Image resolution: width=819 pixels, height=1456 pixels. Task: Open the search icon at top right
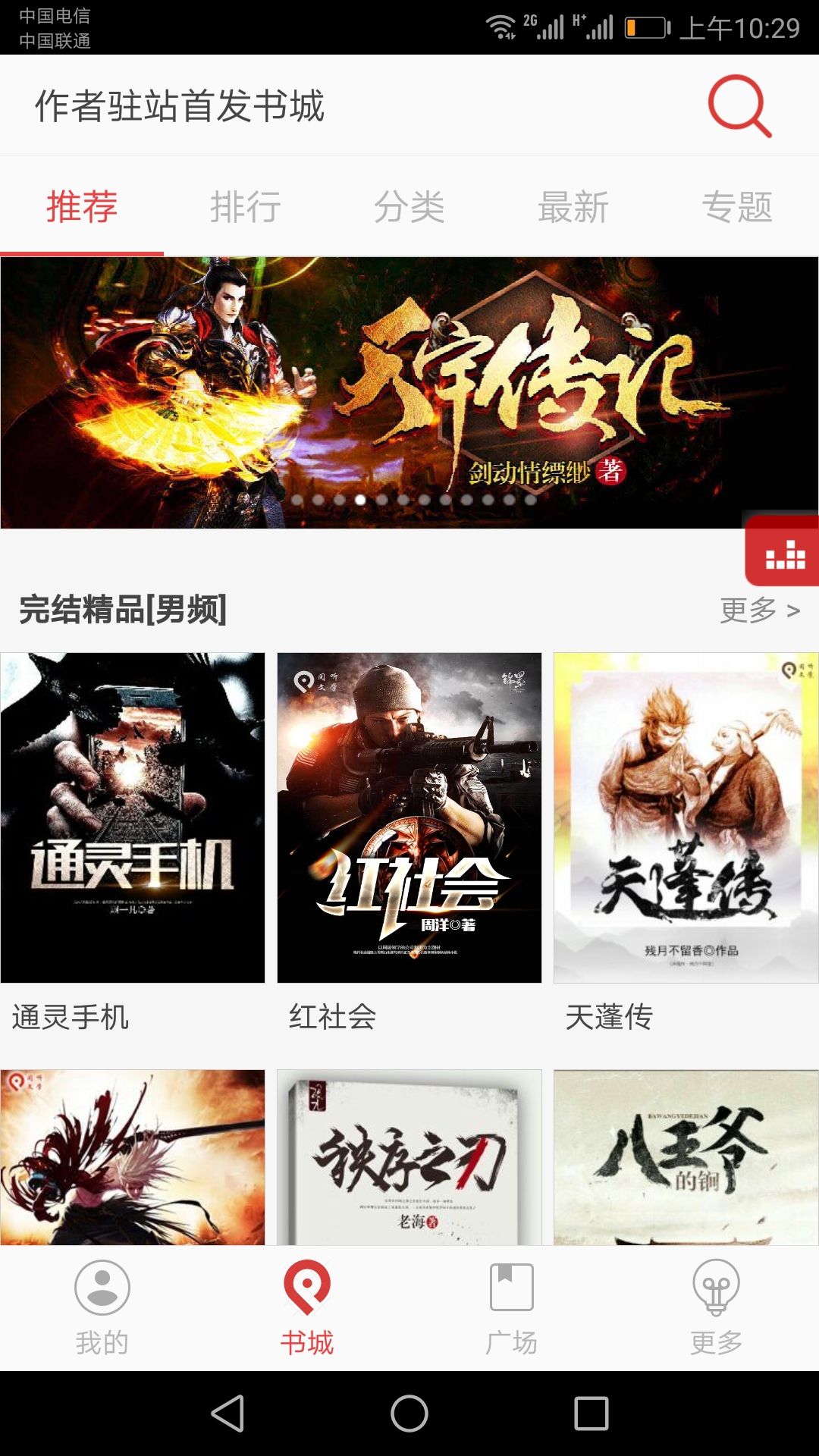(736, 106)
